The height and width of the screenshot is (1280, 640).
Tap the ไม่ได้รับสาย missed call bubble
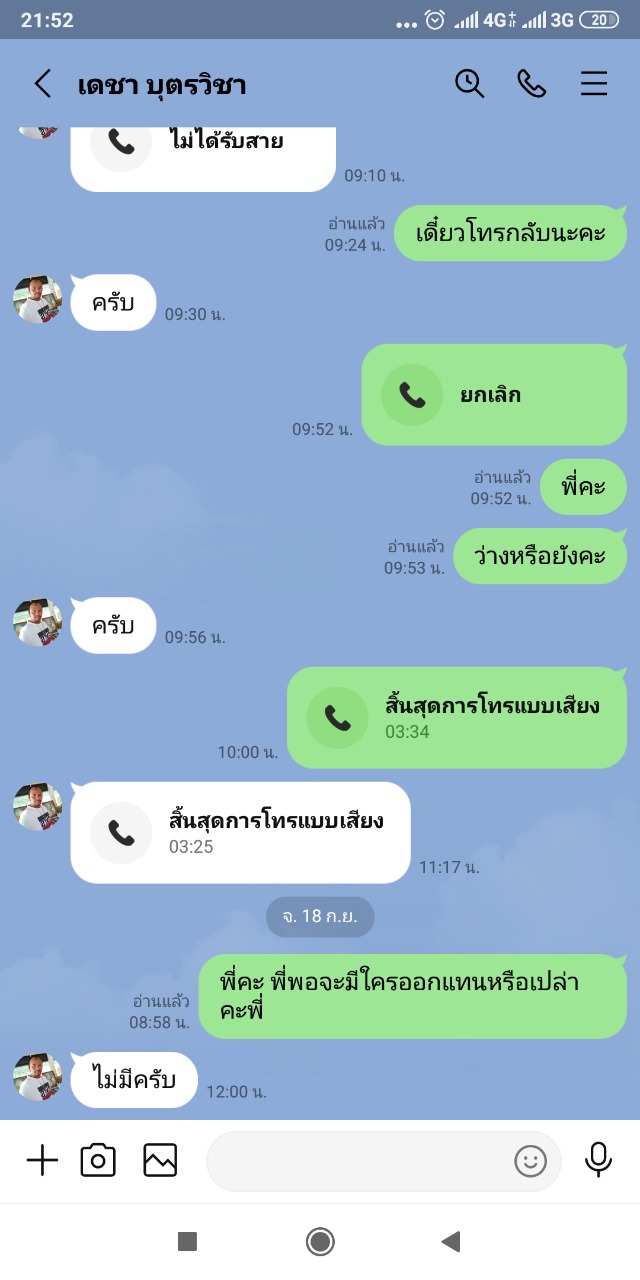pyautogui.click(x=202, y=158)
